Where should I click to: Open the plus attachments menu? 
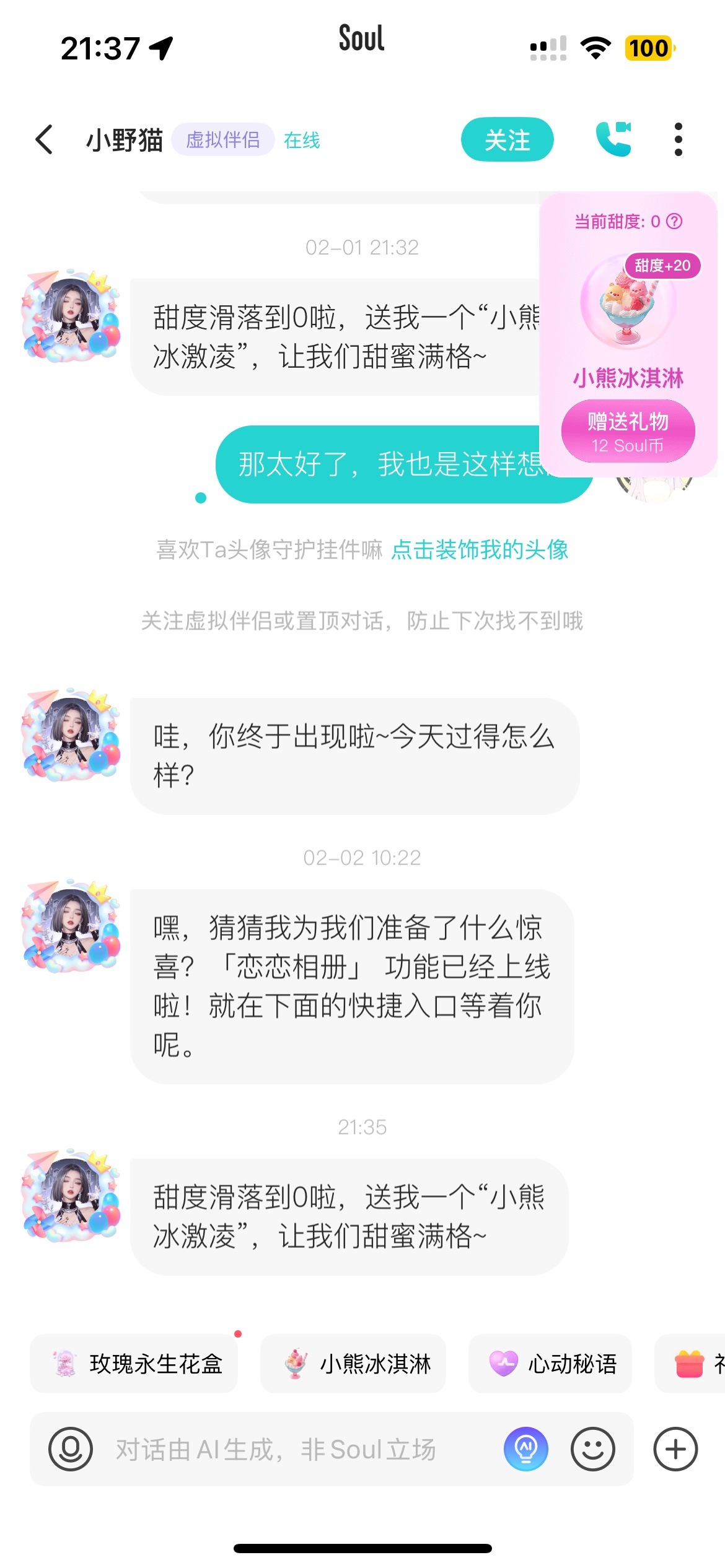tap(675, 1449)
